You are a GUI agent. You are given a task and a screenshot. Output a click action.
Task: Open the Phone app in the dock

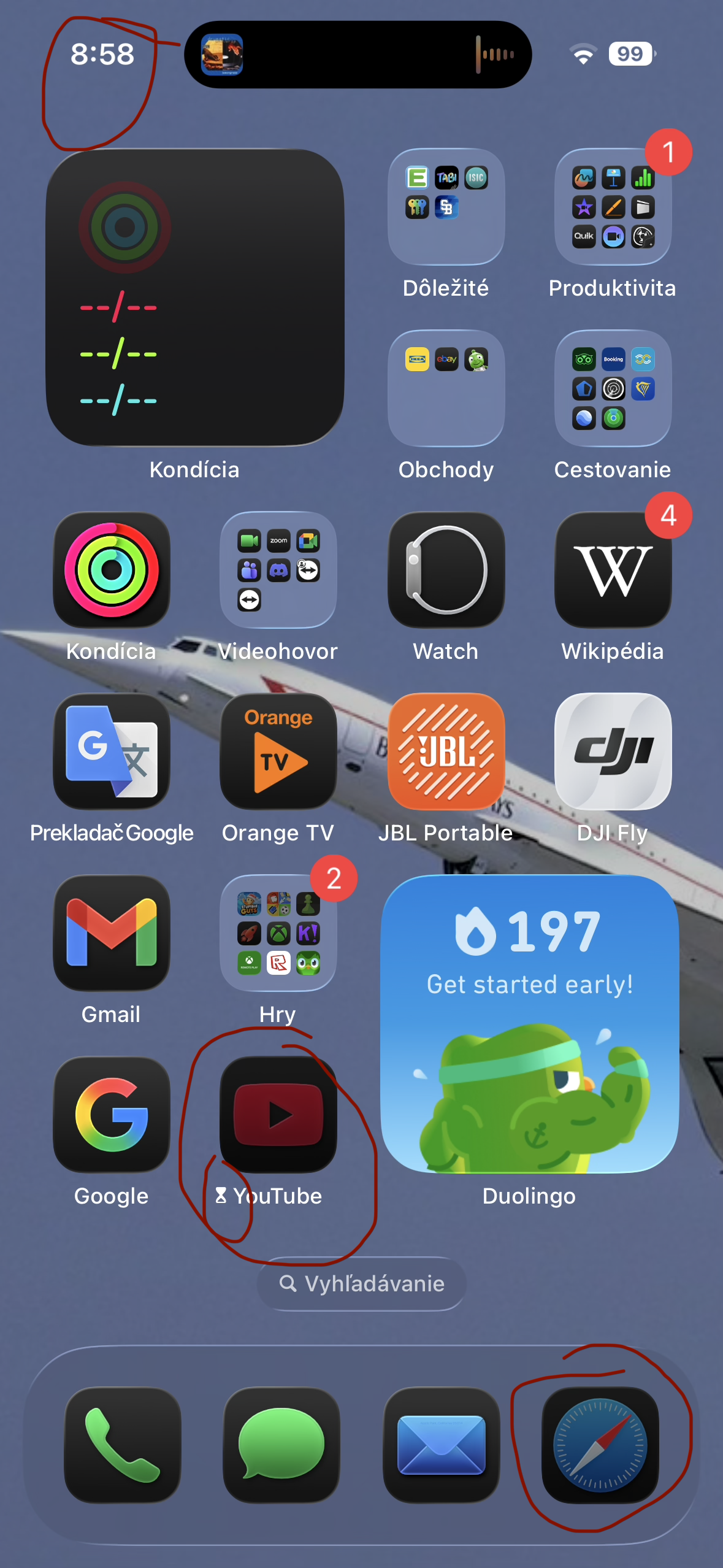[x=123, y=1445]
